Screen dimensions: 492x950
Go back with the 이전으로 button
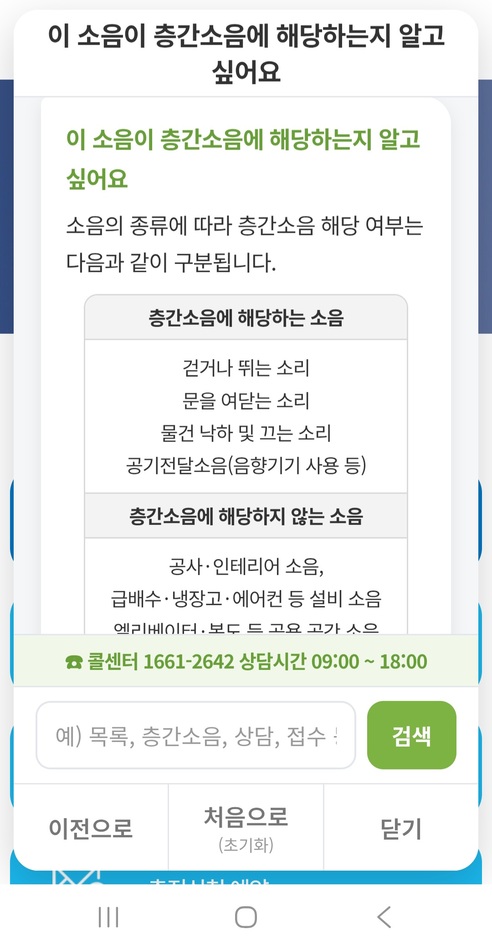(91, 828)
